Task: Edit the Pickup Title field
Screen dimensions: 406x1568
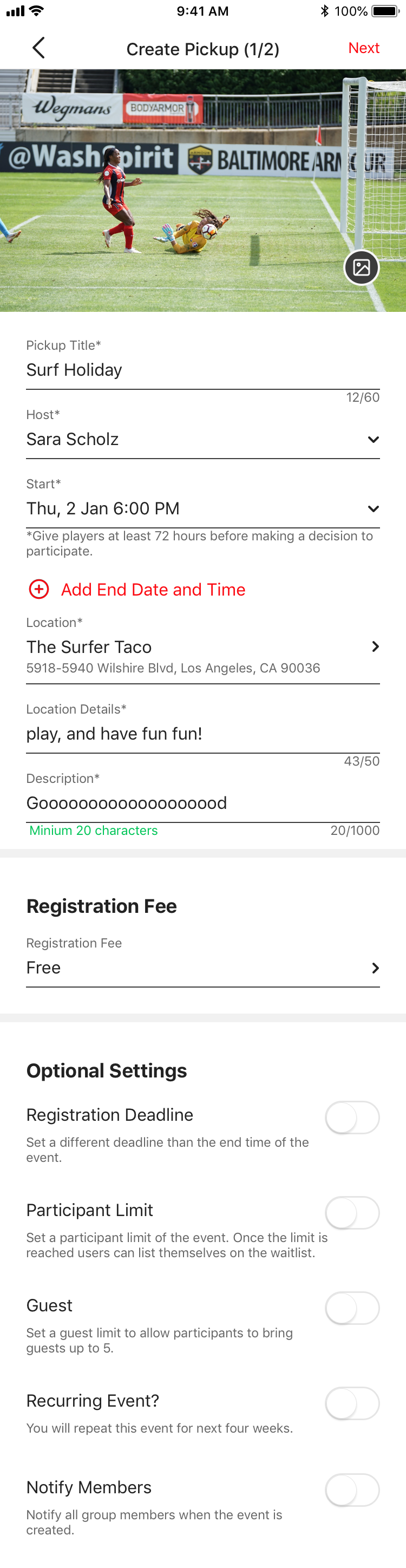Action: point(202,370)
